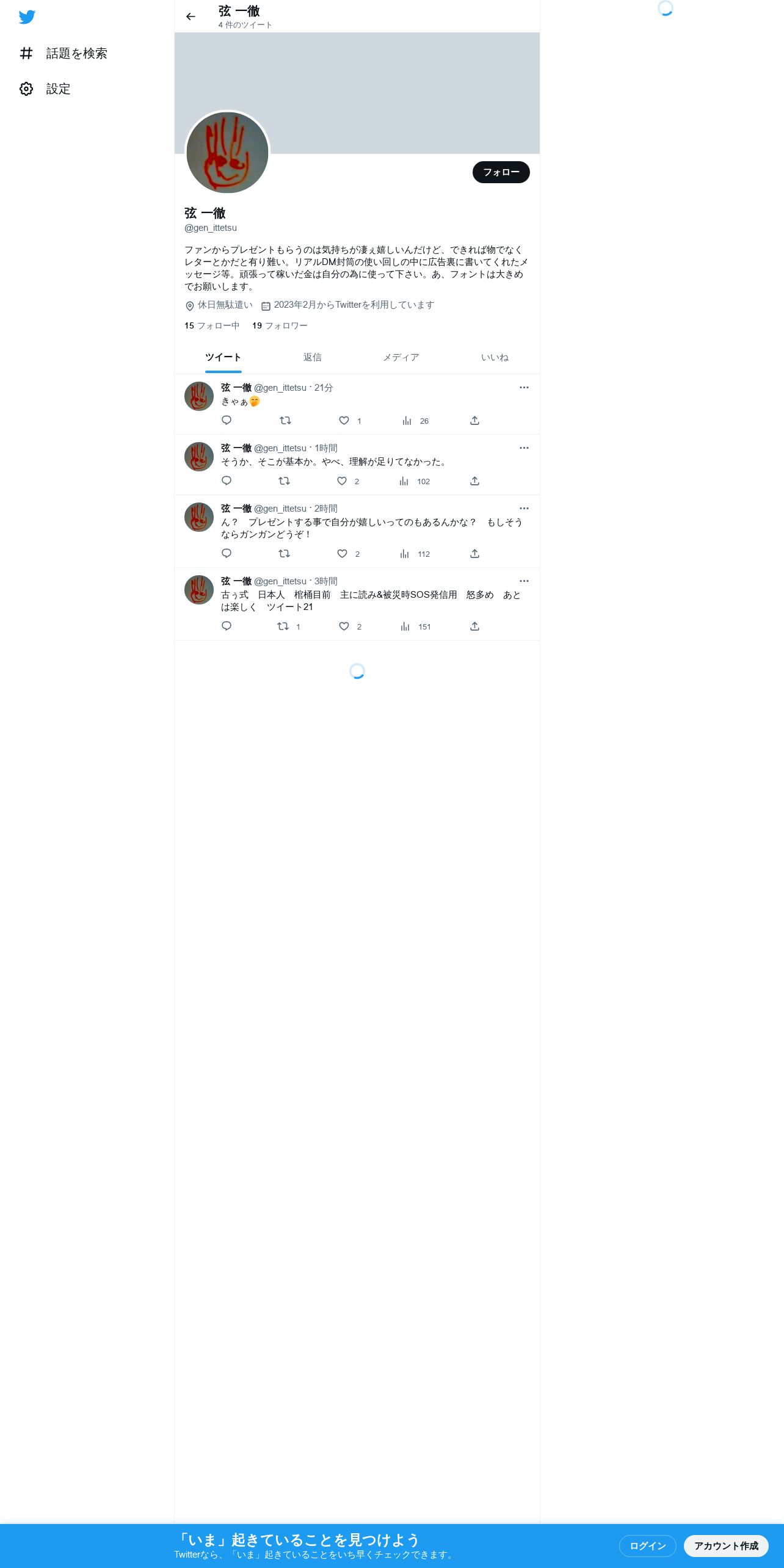
Task: Switch to the 返信 tab
Action: (x=313, y=357)
